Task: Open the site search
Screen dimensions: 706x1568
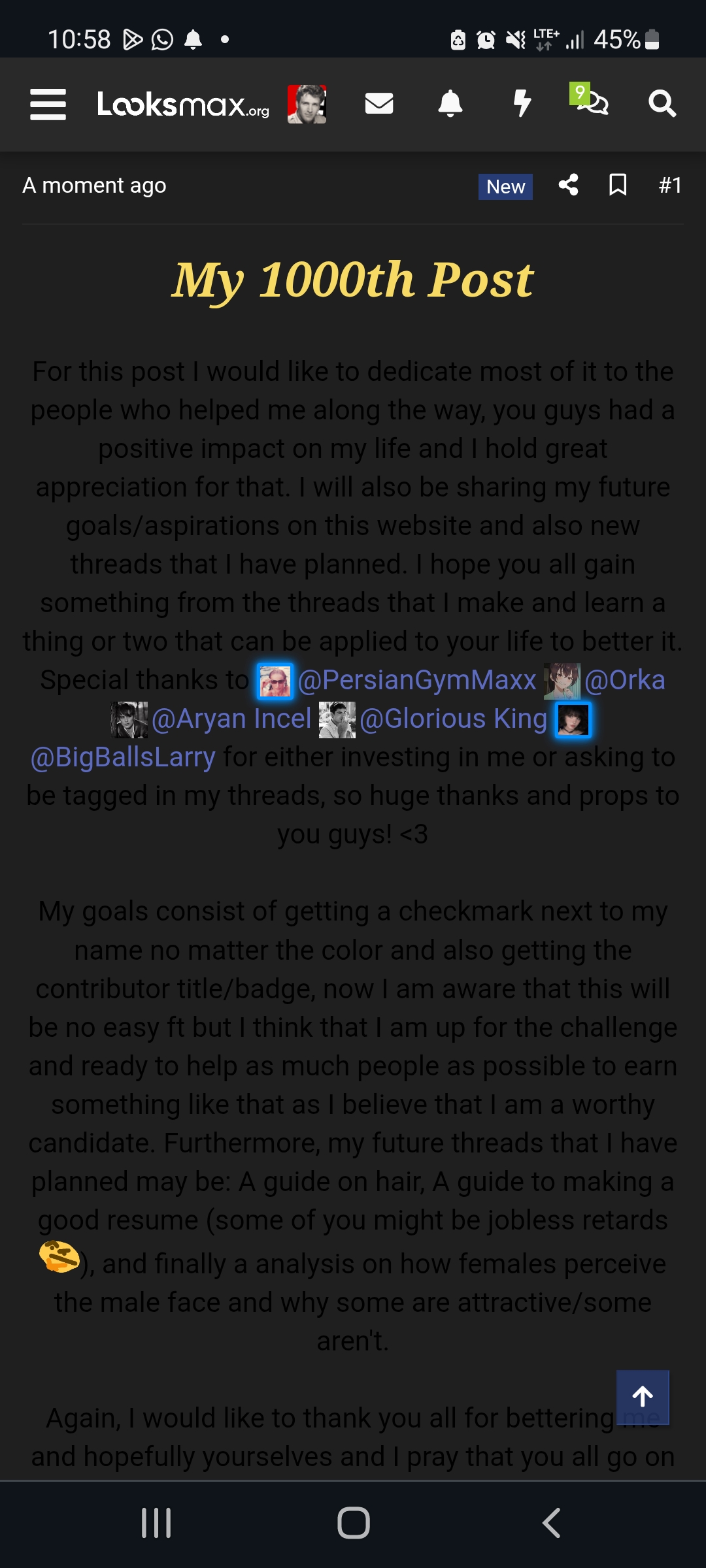Action: click(x=662, y=104)
